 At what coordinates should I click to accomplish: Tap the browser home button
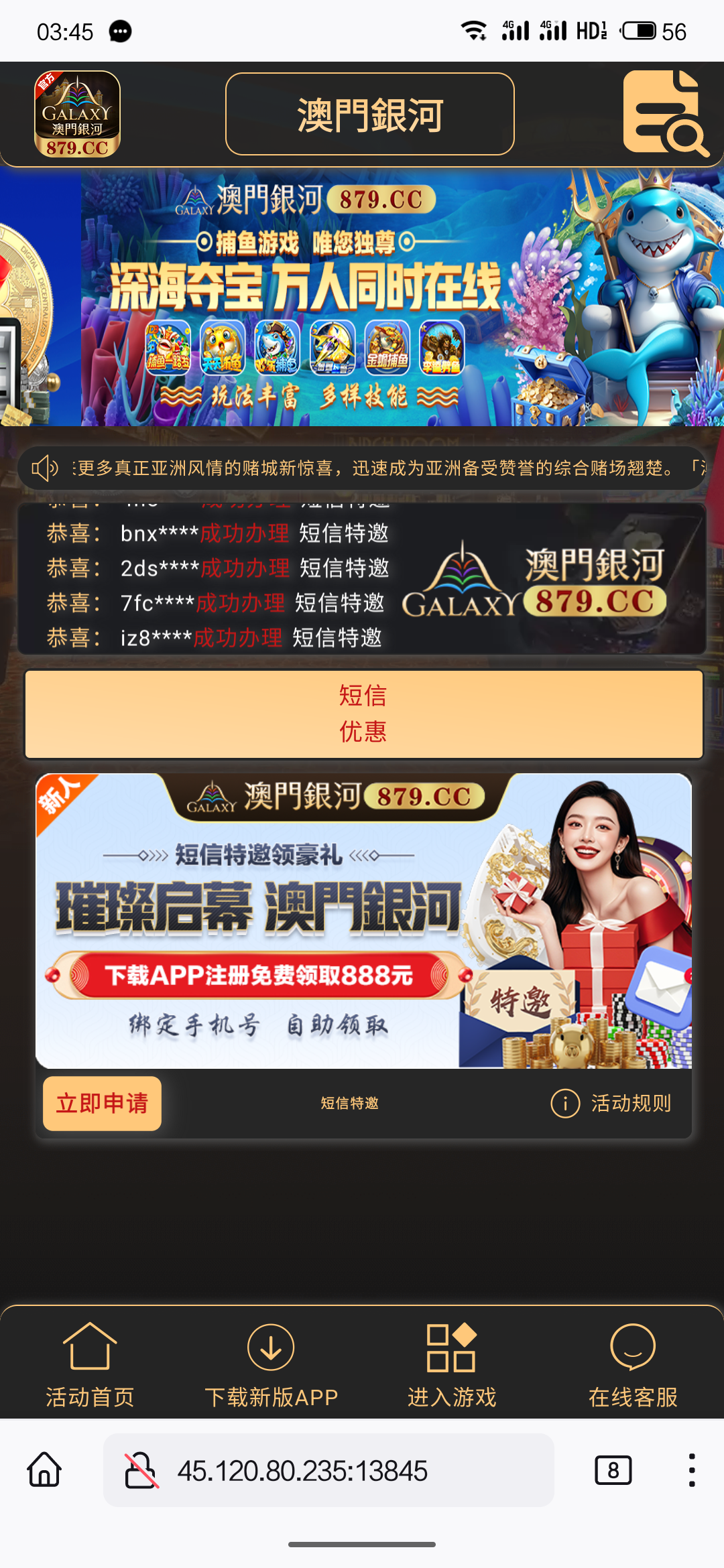tap(44, 1470)
